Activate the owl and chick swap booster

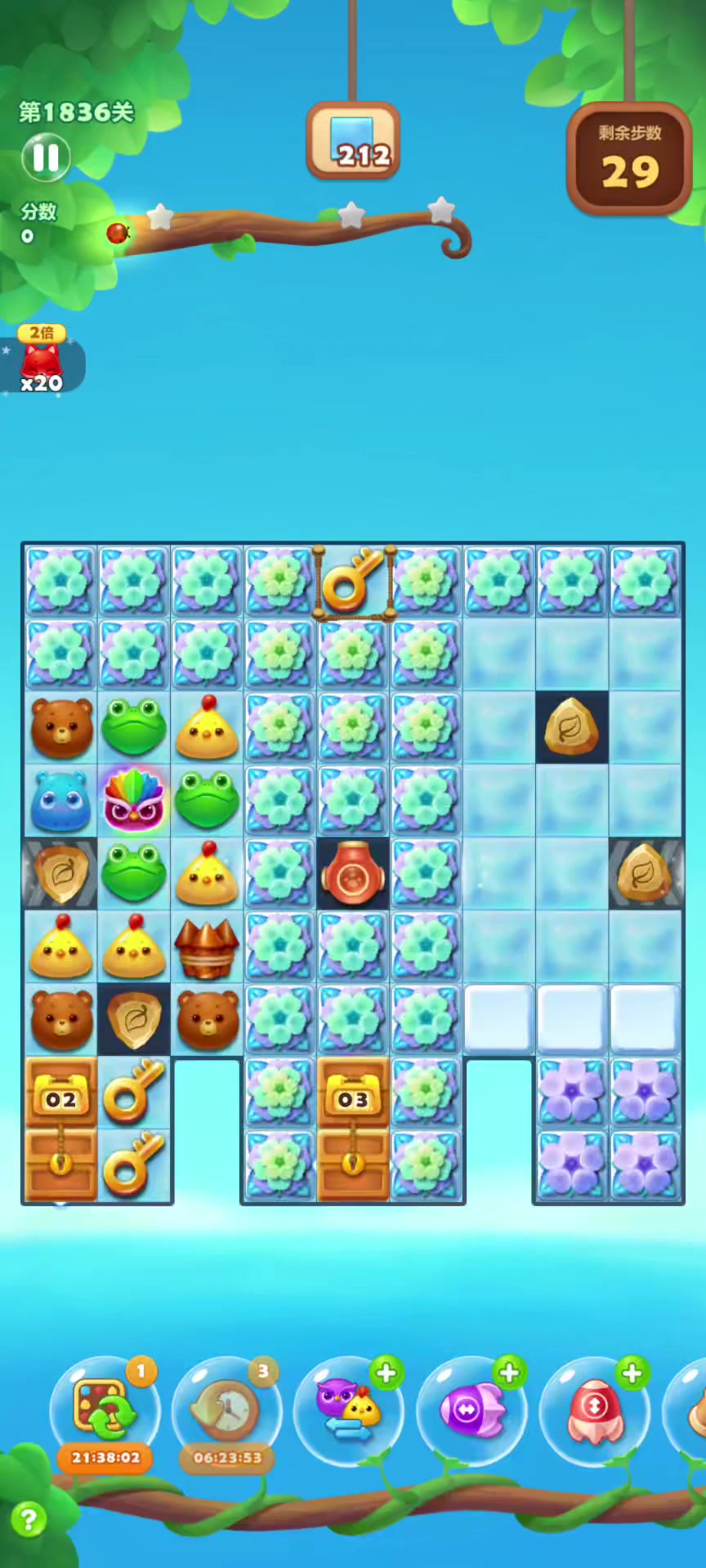point(349,1411)
